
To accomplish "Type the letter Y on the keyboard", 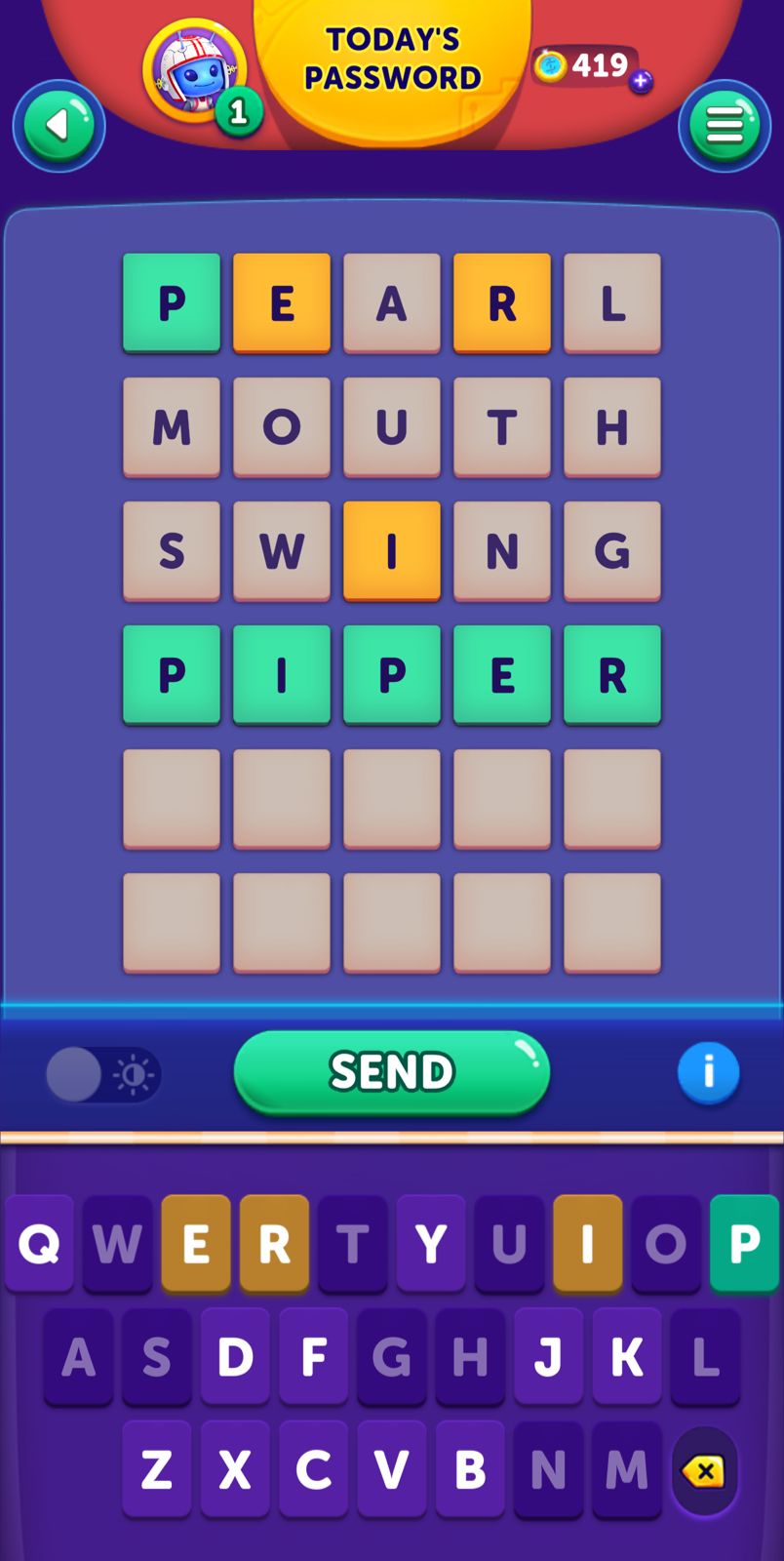I will pyautogui.click(x=431, y=1244).
